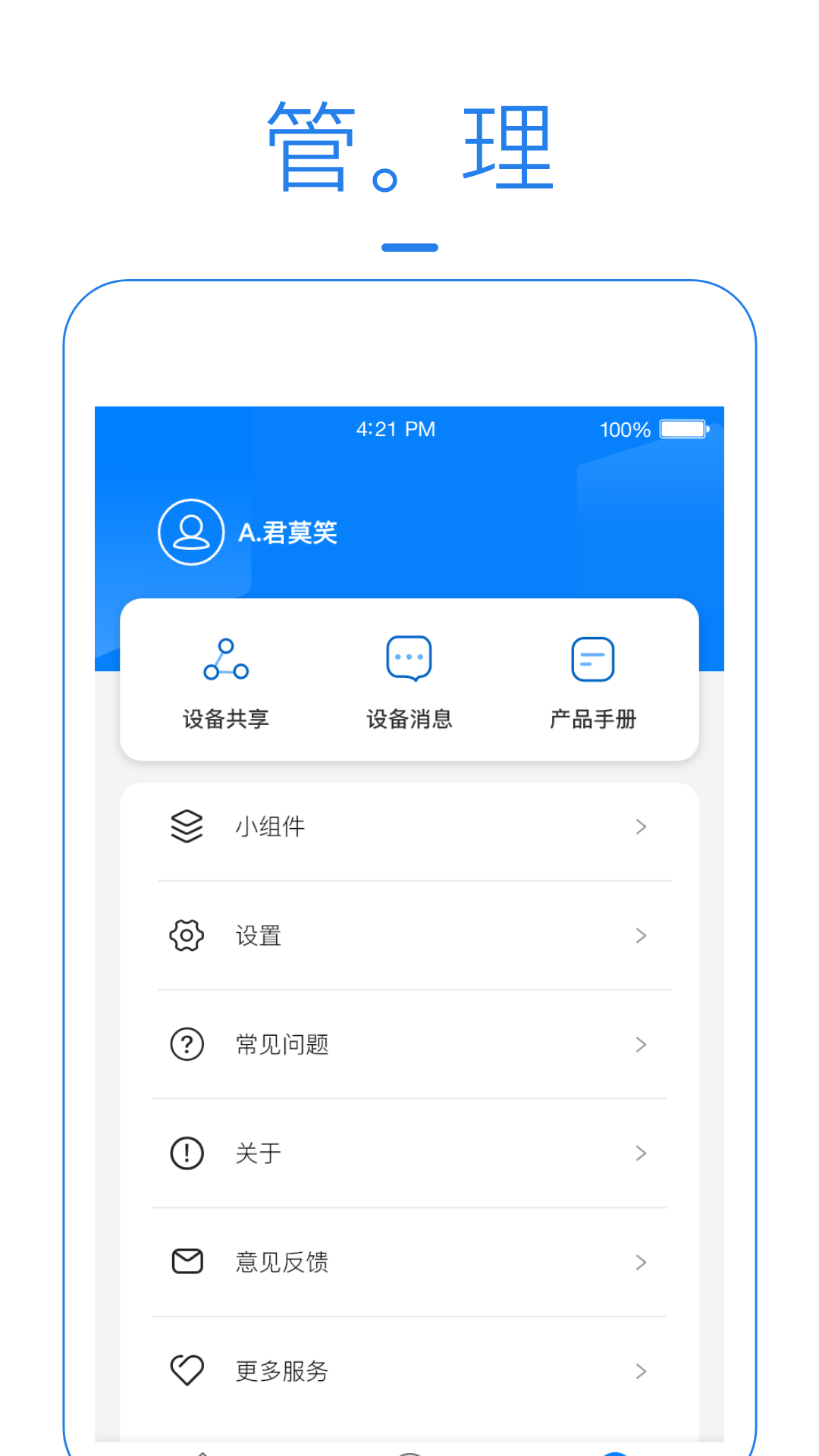Click the envelope icon next to 意见反馈

pos(187,1261)
